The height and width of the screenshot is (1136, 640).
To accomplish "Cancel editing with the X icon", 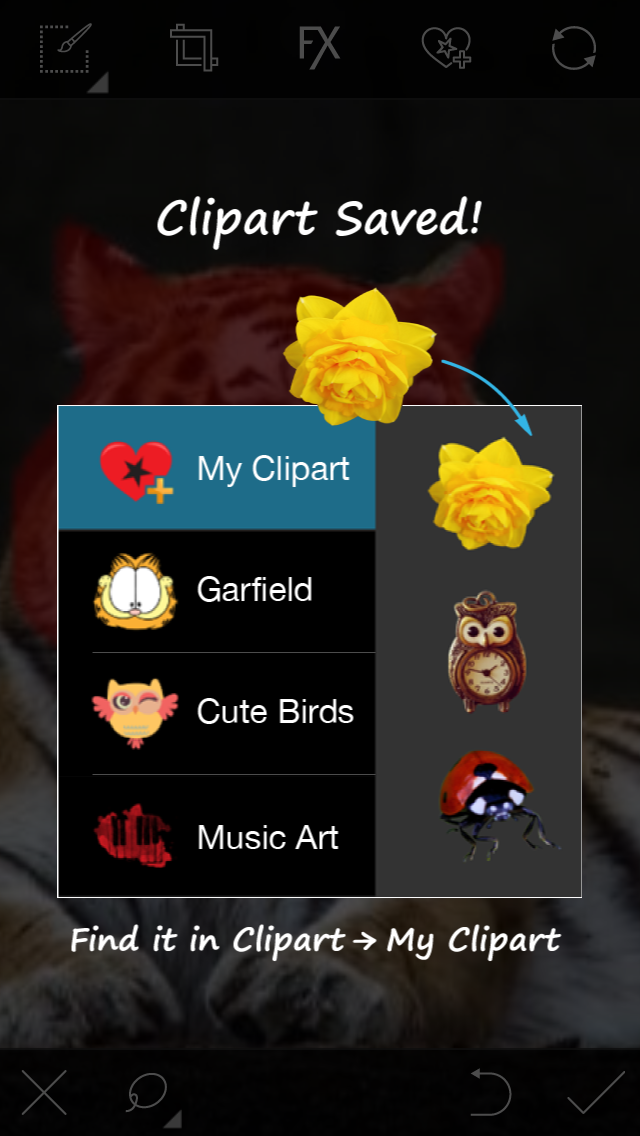I will (44, 1092).
